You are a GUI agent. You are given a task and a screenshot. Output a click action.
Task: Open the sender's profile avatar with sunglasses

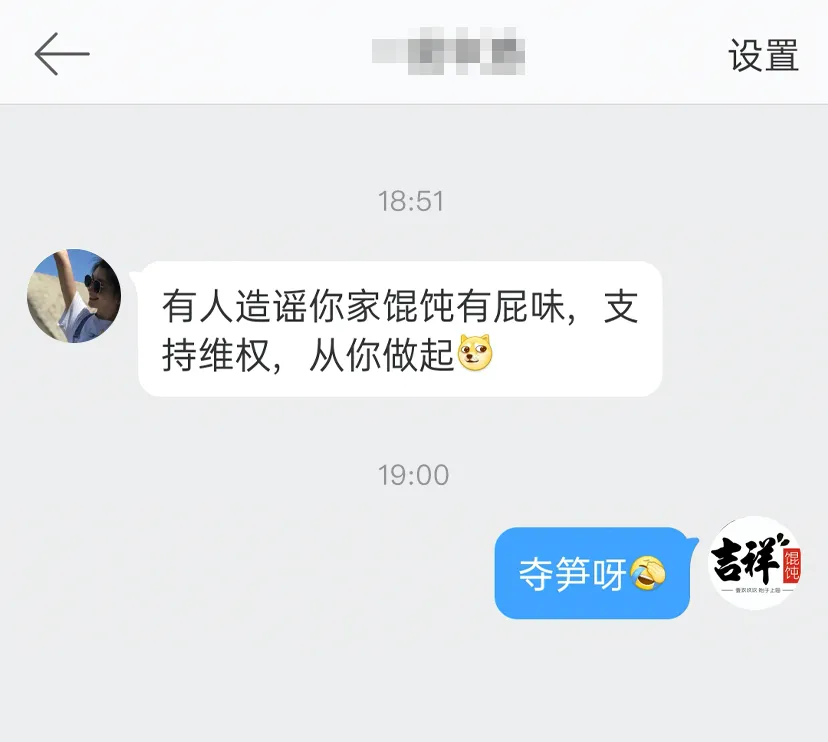(74, 296)
